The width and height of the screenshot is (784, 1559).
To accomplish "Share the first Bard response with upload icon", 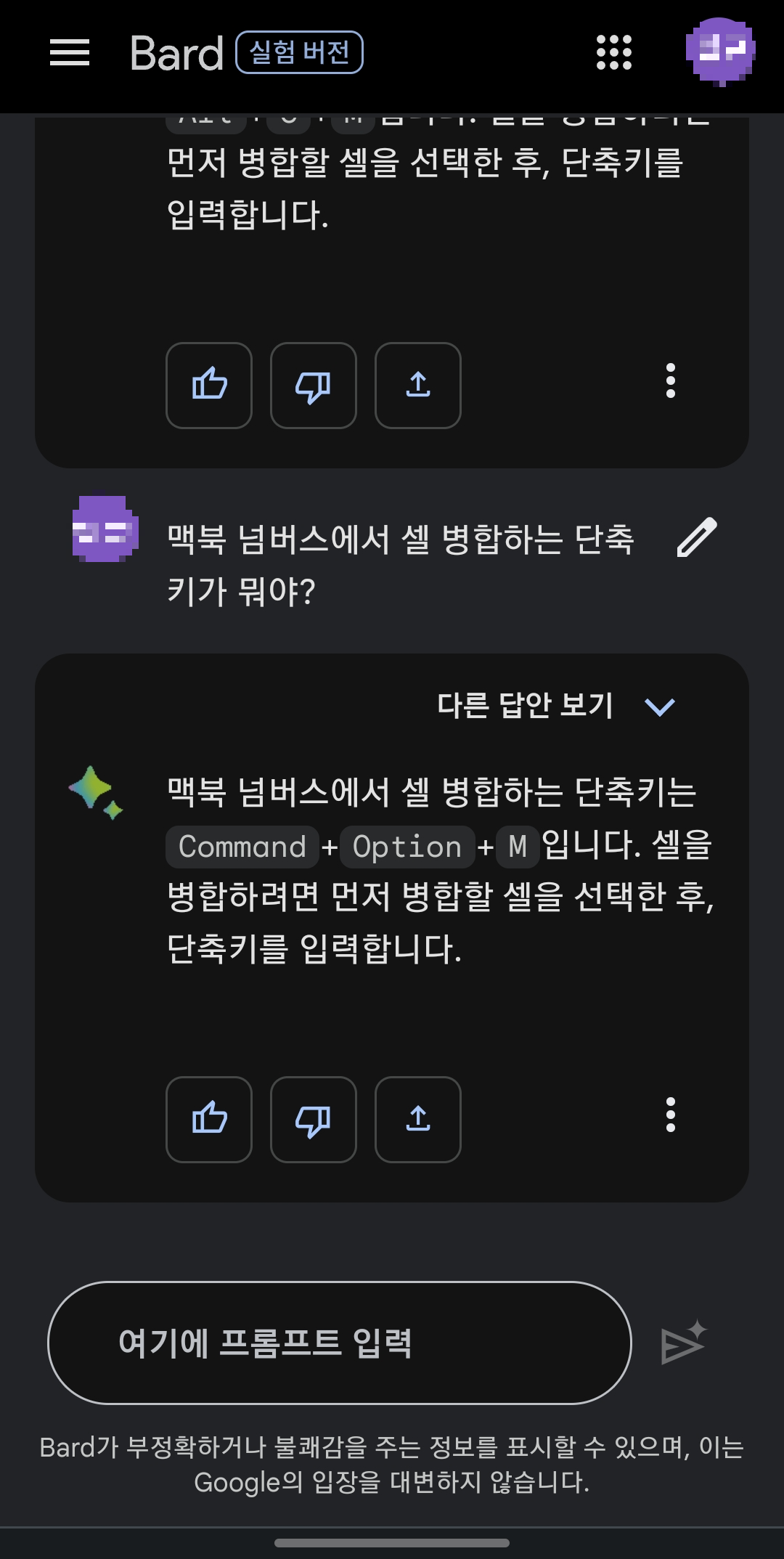I will [417, 386].
